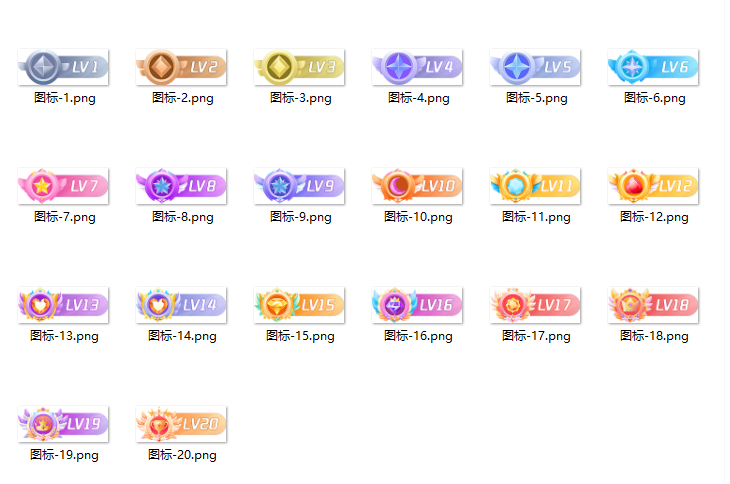The width and height of the screenshot is (730, 484).
Task: Open 图标-3.png gold badge file
Action: 299,68
